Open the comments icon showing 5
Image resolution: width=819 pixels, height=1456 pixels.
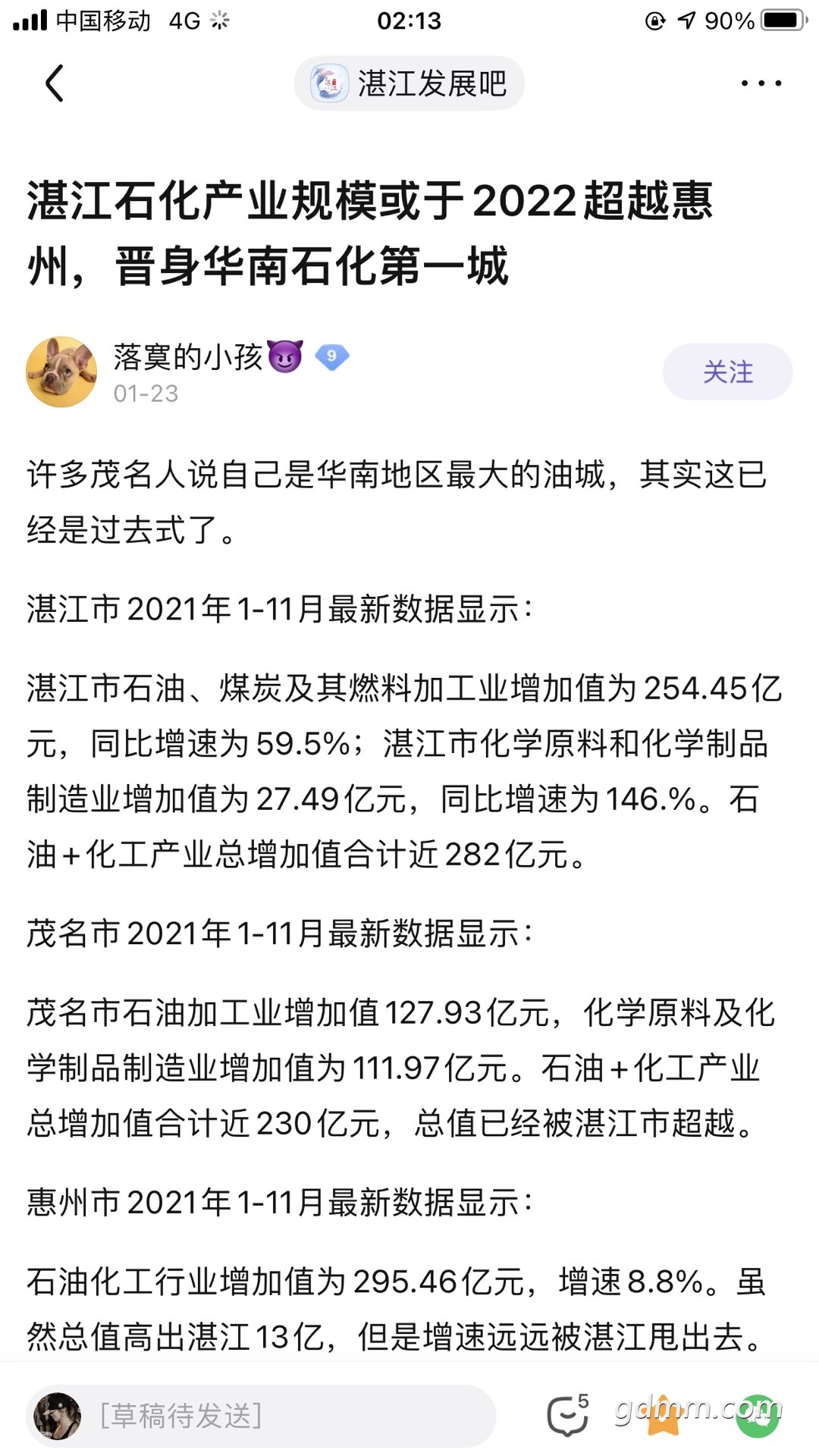pyautogui.click(x=568, y=1415)
